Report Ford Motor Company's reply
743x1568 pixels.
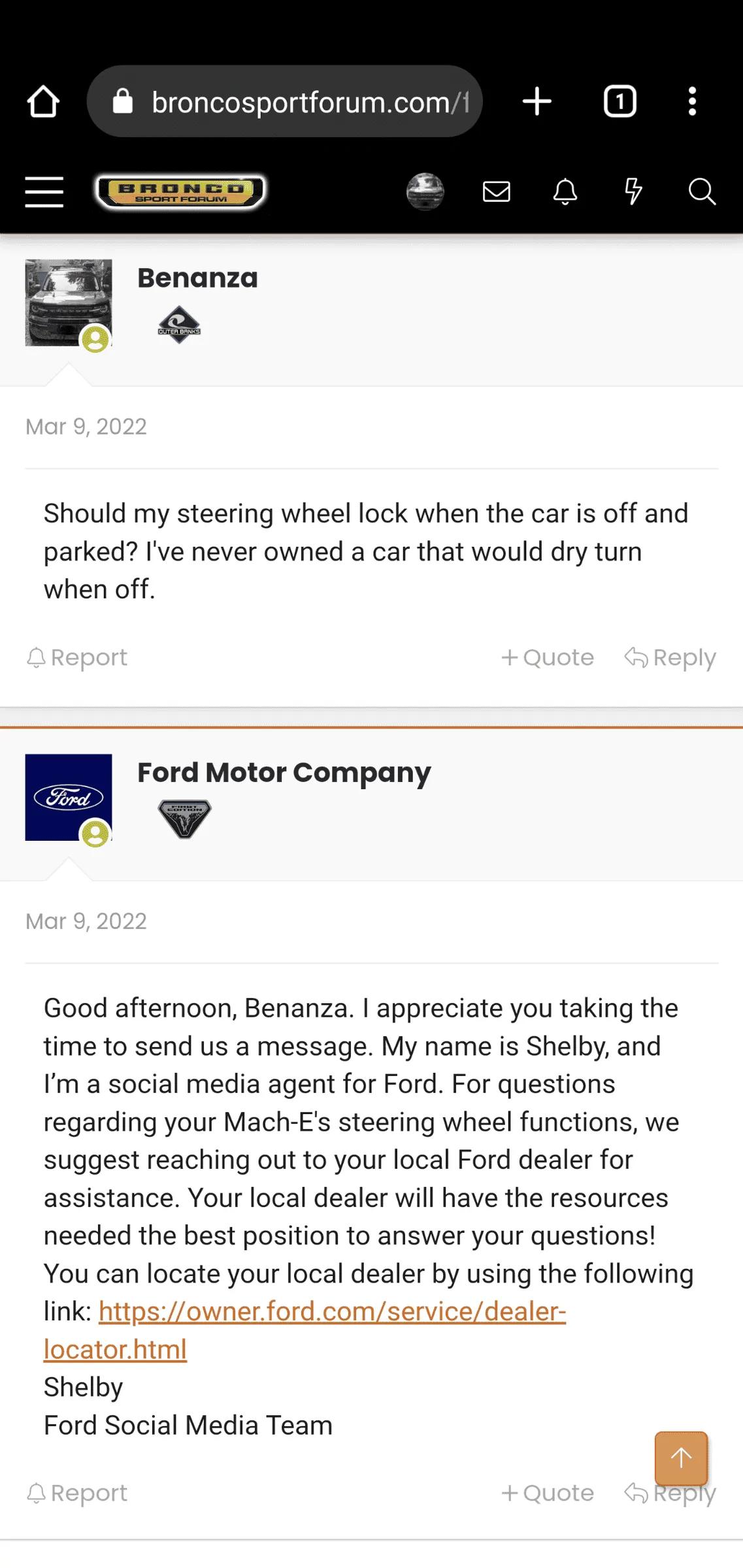coord(76,1492)
